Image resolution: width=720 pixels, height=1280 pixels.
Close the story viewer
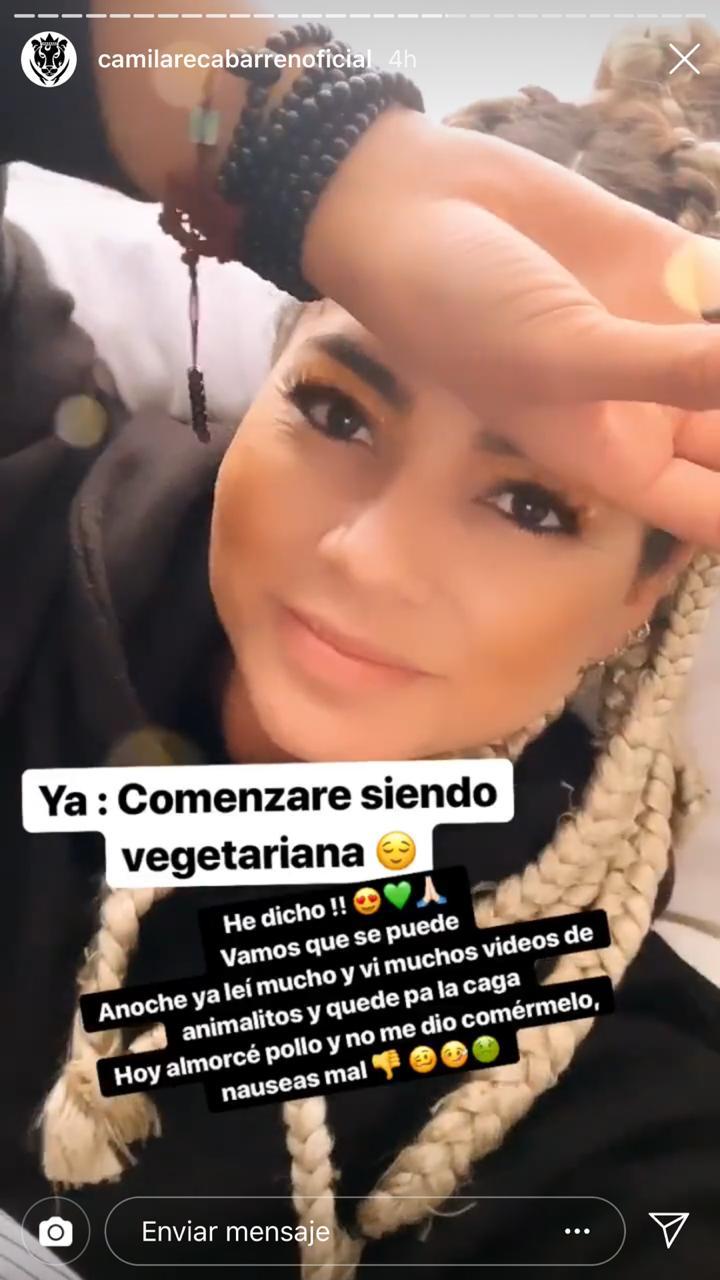coord(684,59)
